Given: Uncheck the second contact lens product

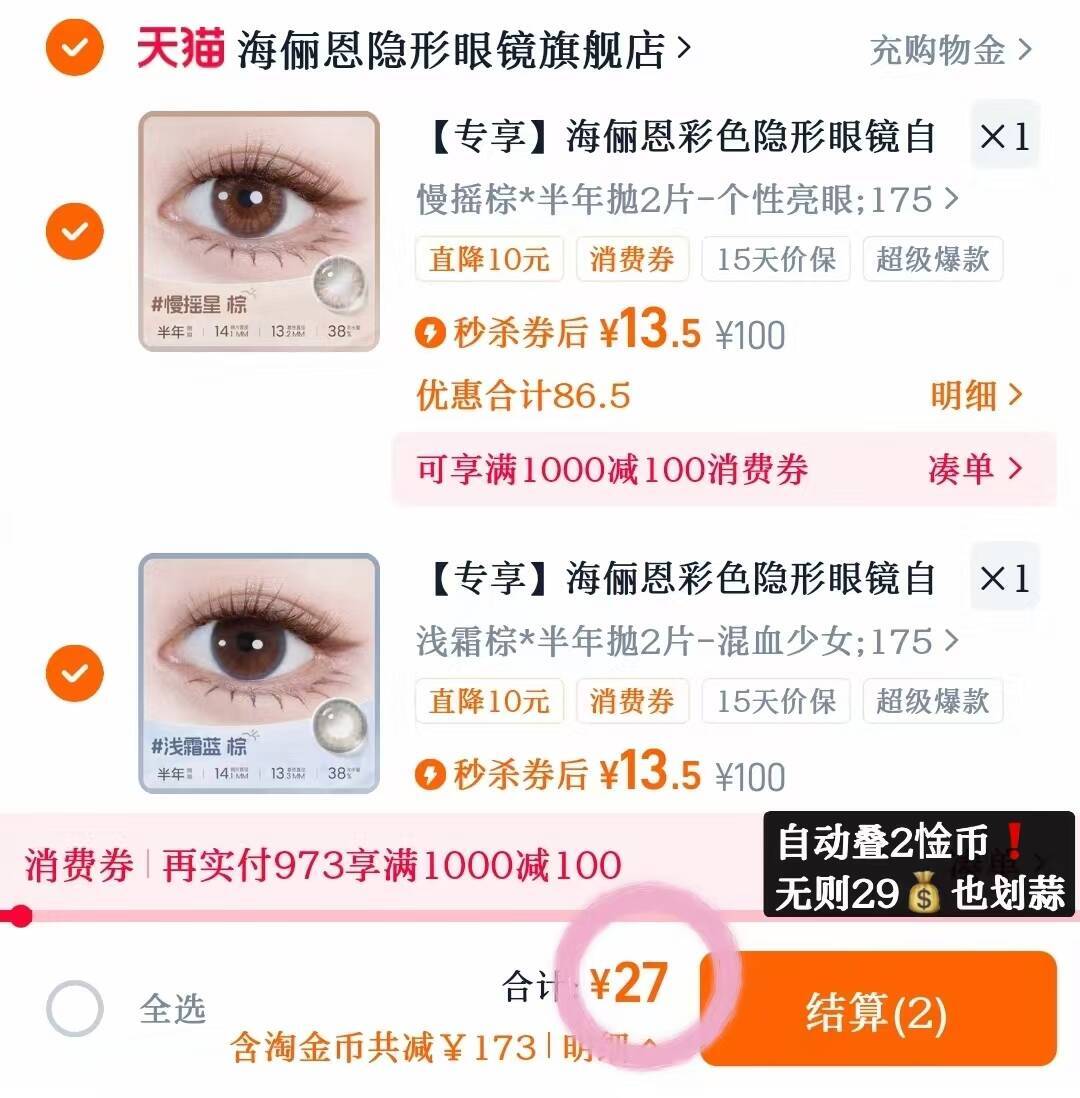Looking at the screenshot, I should tap(74, 673).
